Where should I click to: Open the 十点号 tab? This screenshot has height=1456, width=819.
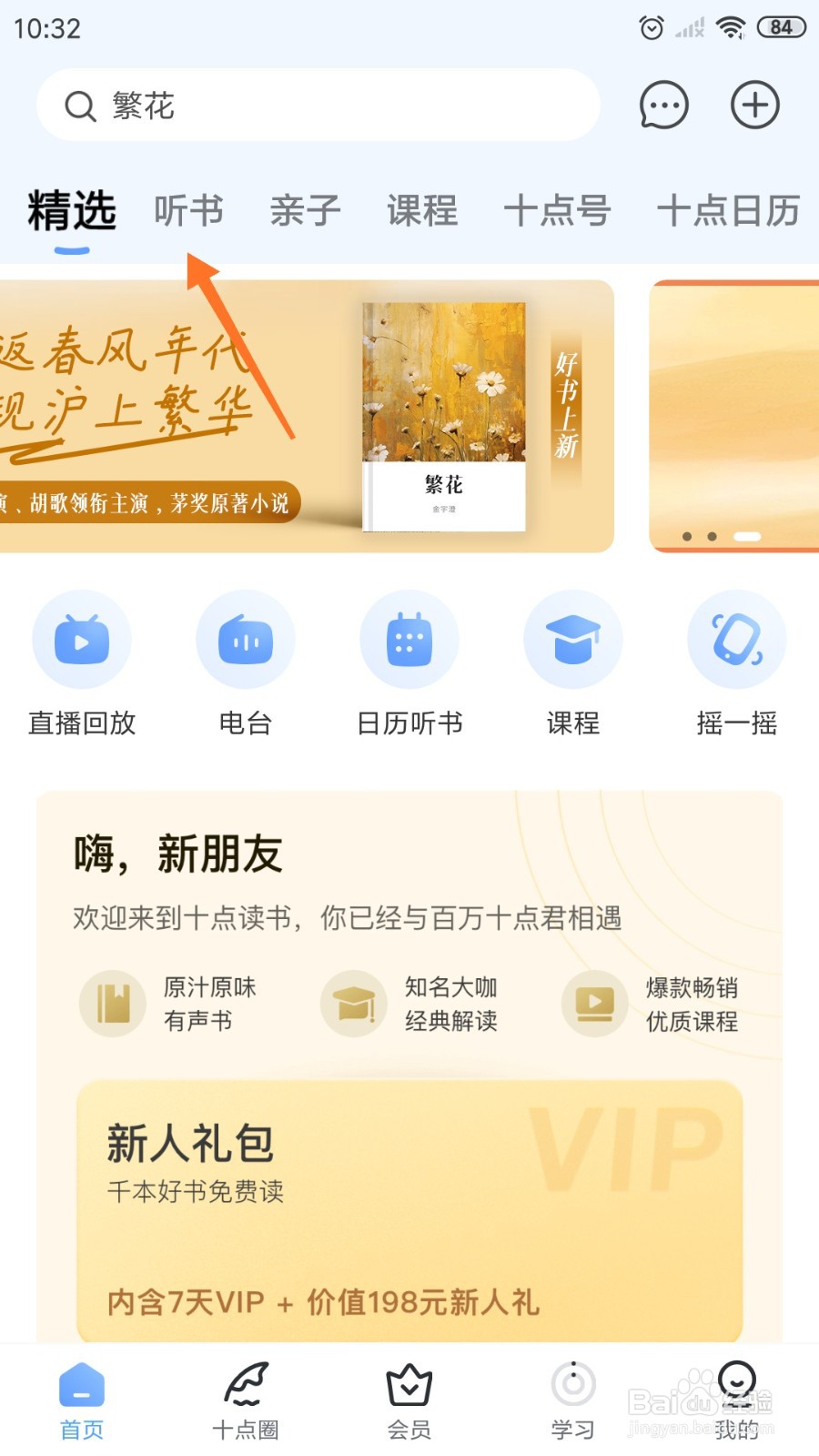coord(558,211)
